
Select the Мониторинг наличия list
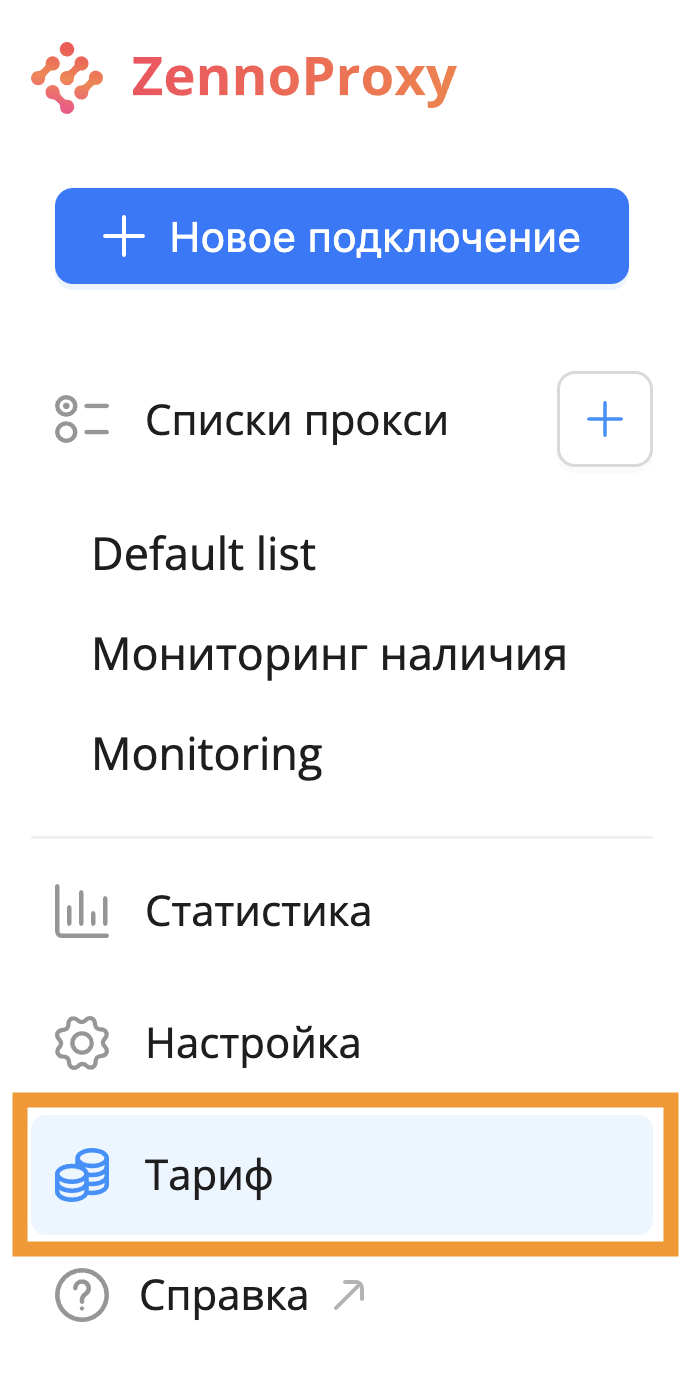[329, 654]
